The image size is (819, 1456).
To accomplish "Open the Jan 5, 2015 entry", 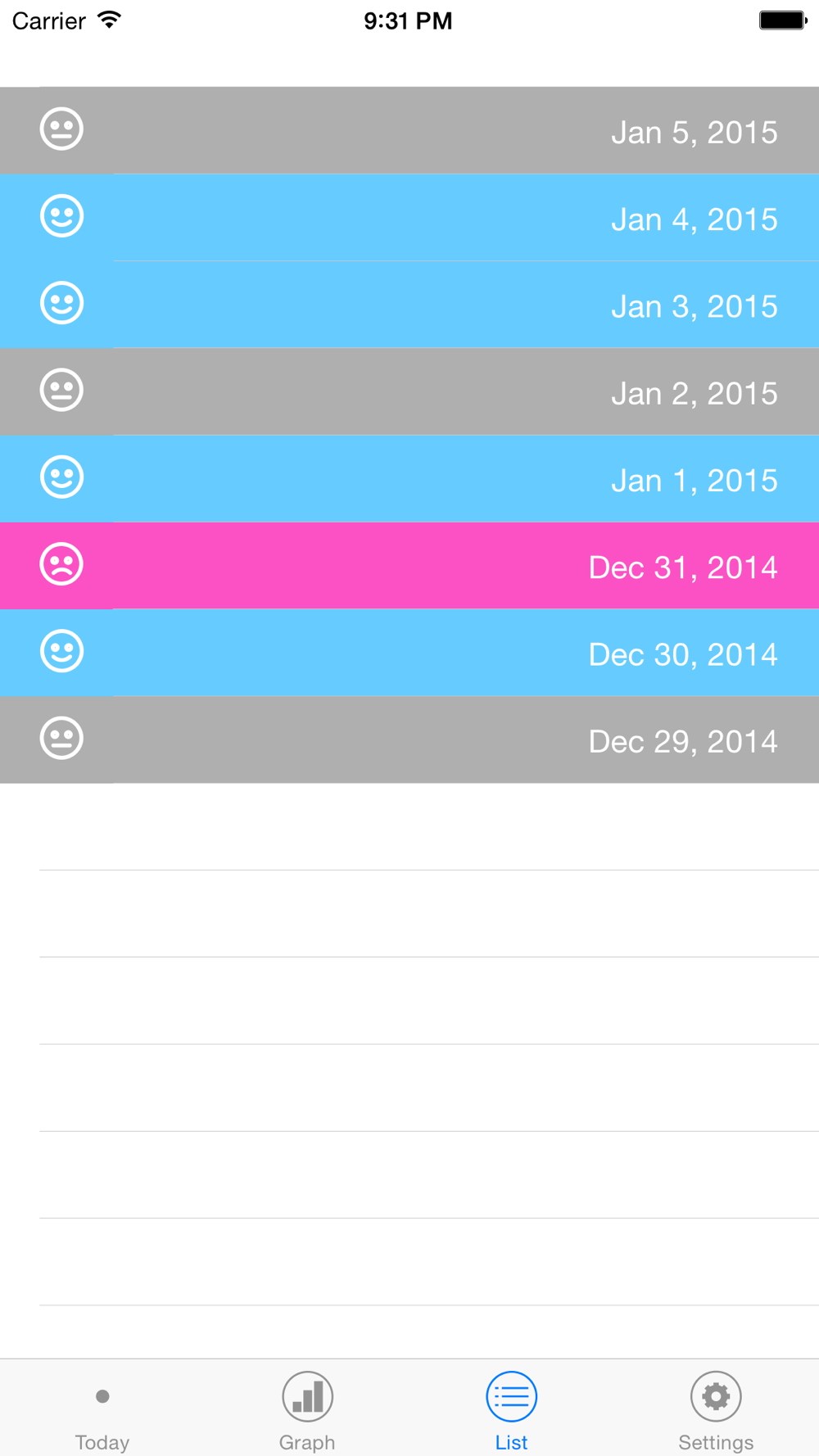I will 409,131.
